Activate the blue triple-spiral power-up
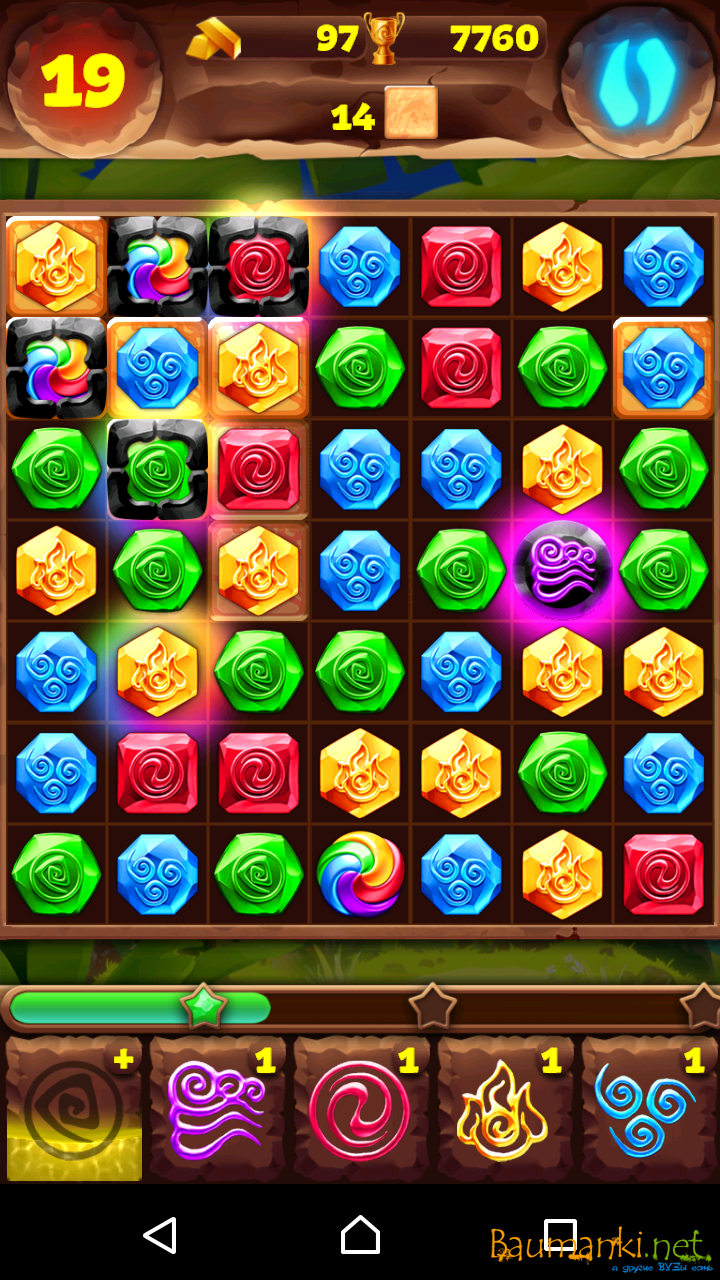720x1280 pixels. pyautogui.click(x=646, y=1110)
